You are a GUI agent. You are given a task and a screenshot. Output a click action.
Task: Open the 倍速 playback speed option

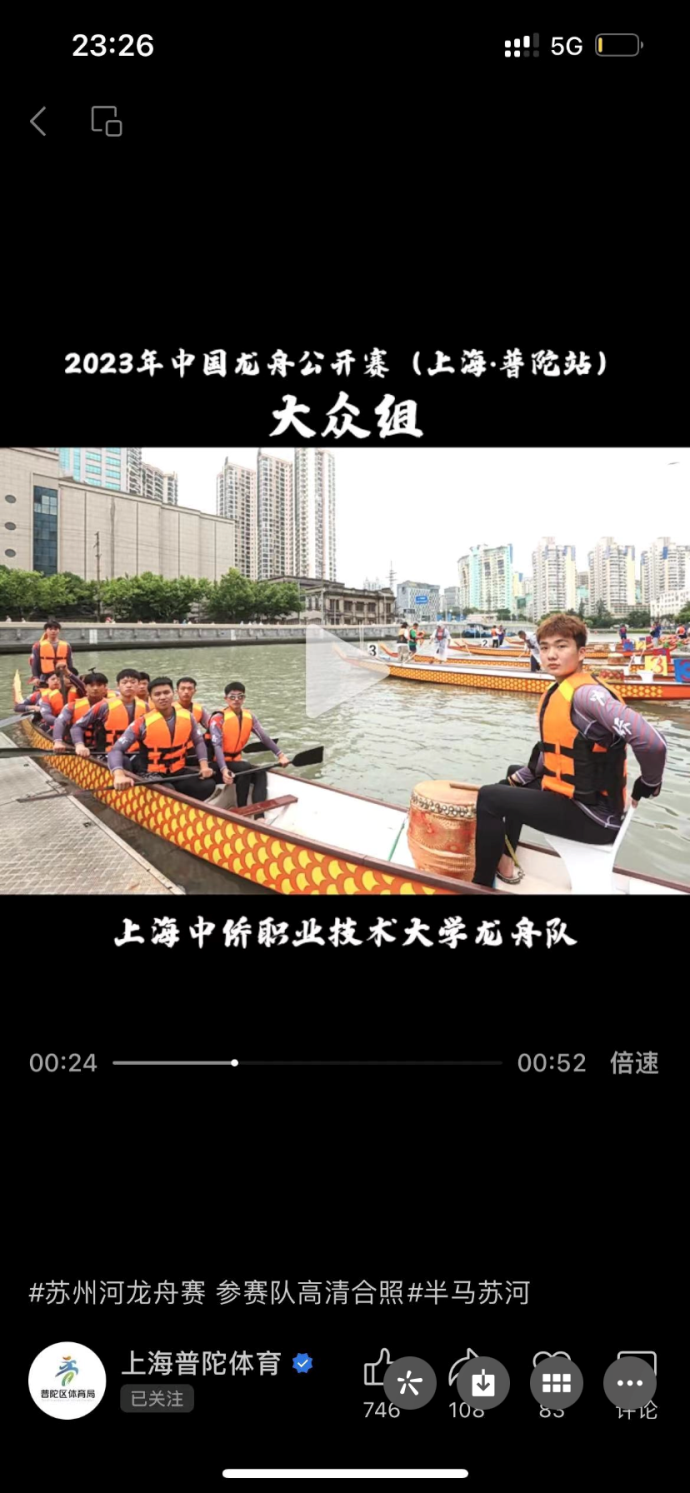pos(634,1063)
